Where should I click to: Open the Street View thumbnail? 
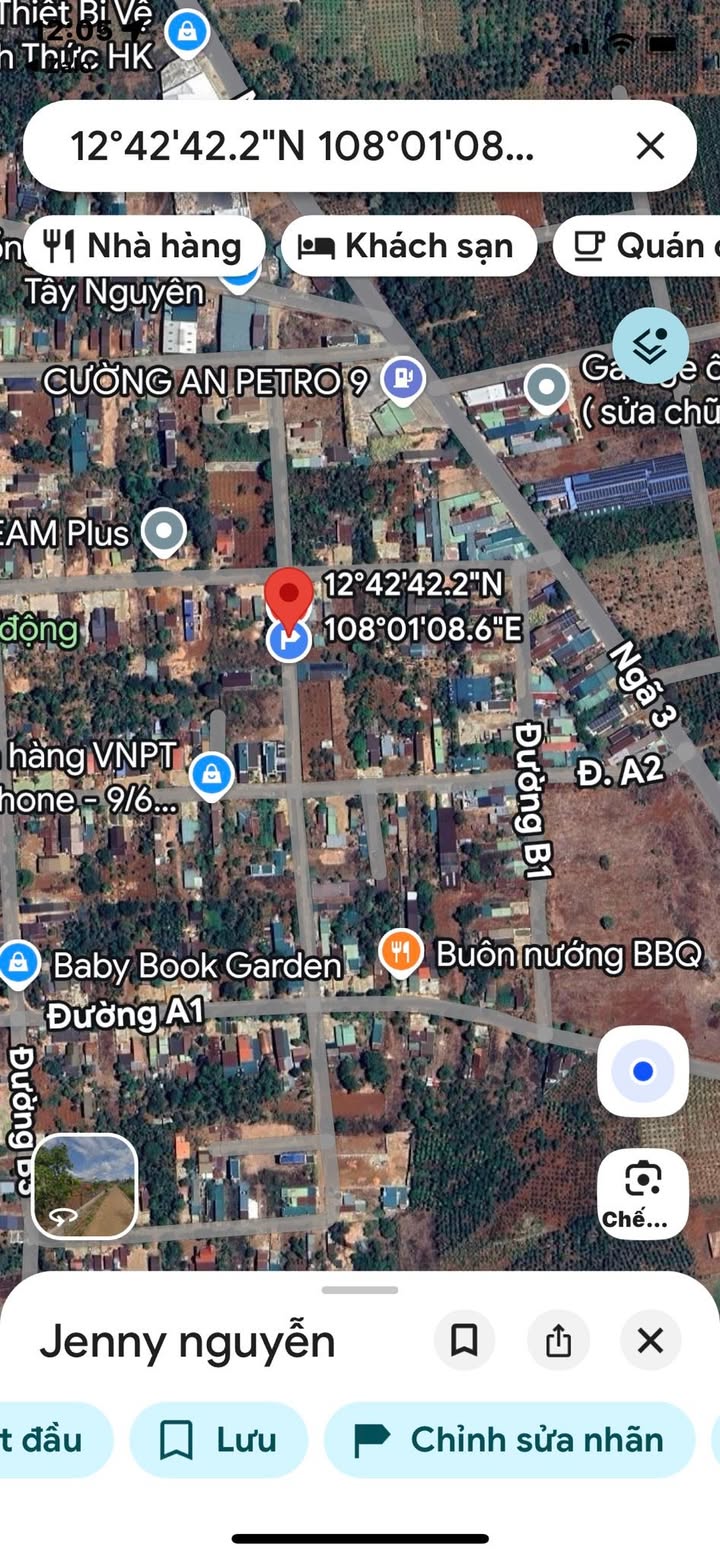(85, 1186)
